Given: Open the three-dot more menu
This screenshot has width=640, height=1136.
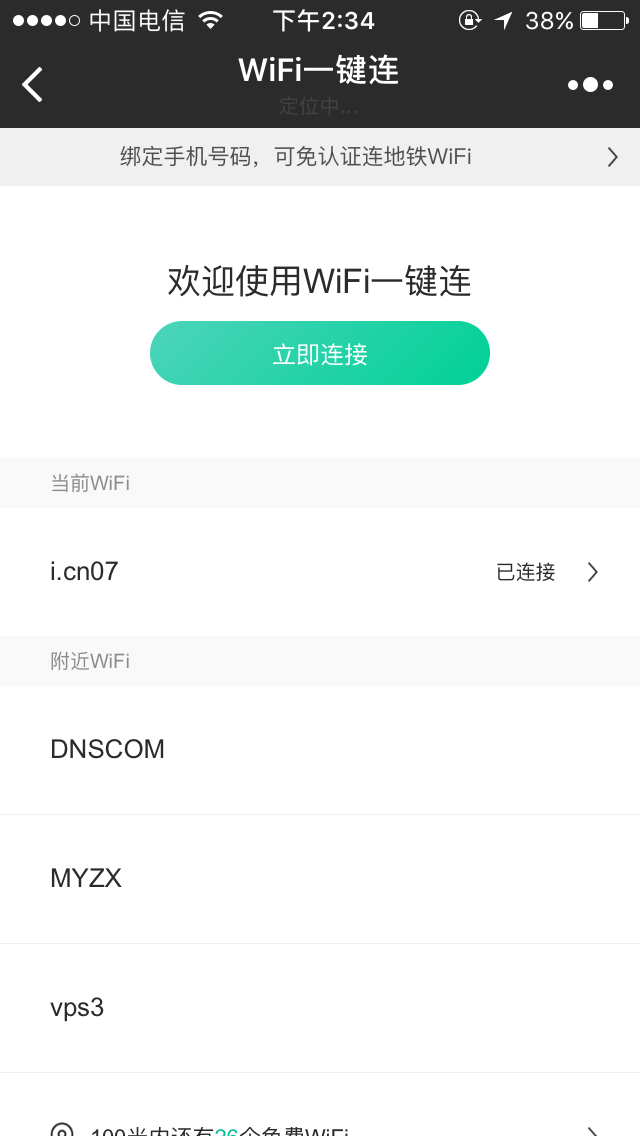Looking at the screenshot, I should tap(591, 85).
